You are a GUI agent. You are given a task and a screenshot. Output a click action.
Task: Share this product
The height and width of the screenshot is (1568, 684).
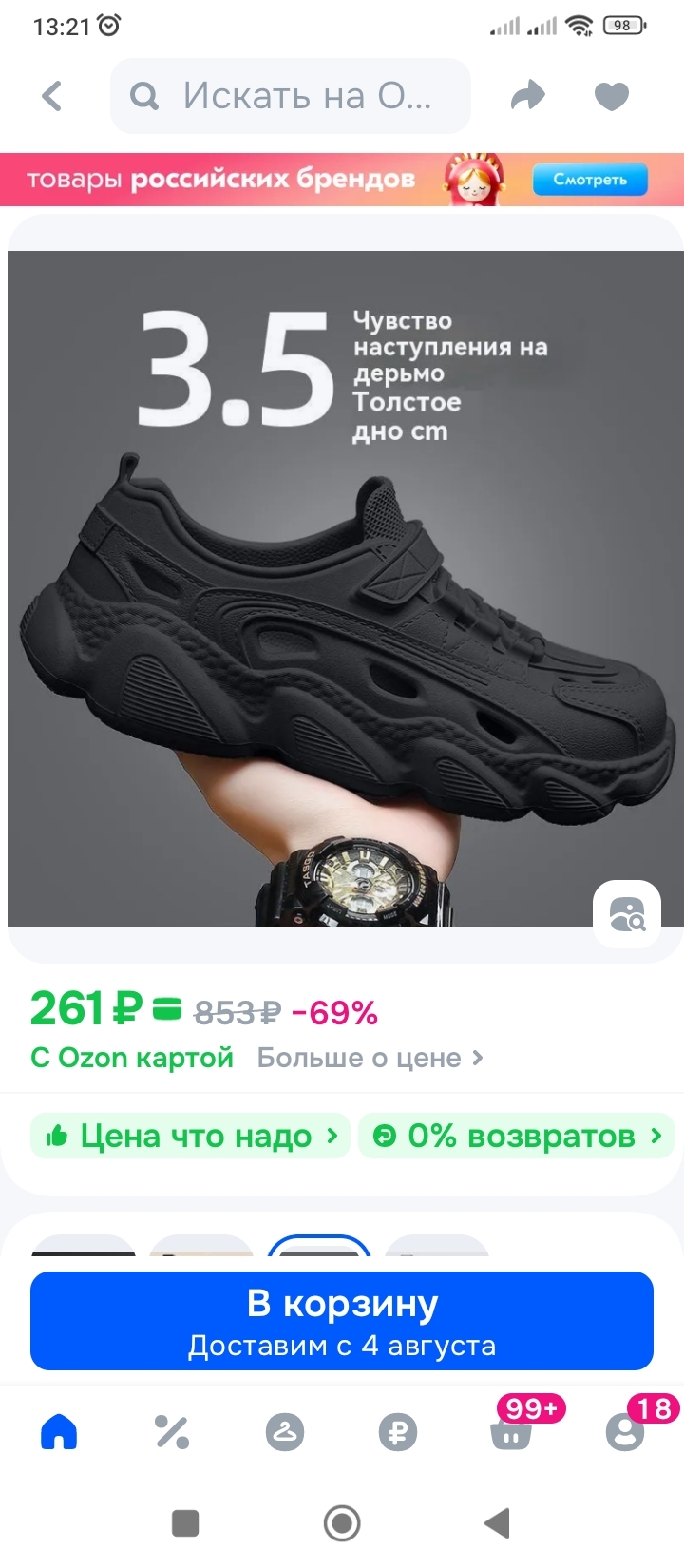click(x=527, y=96)
